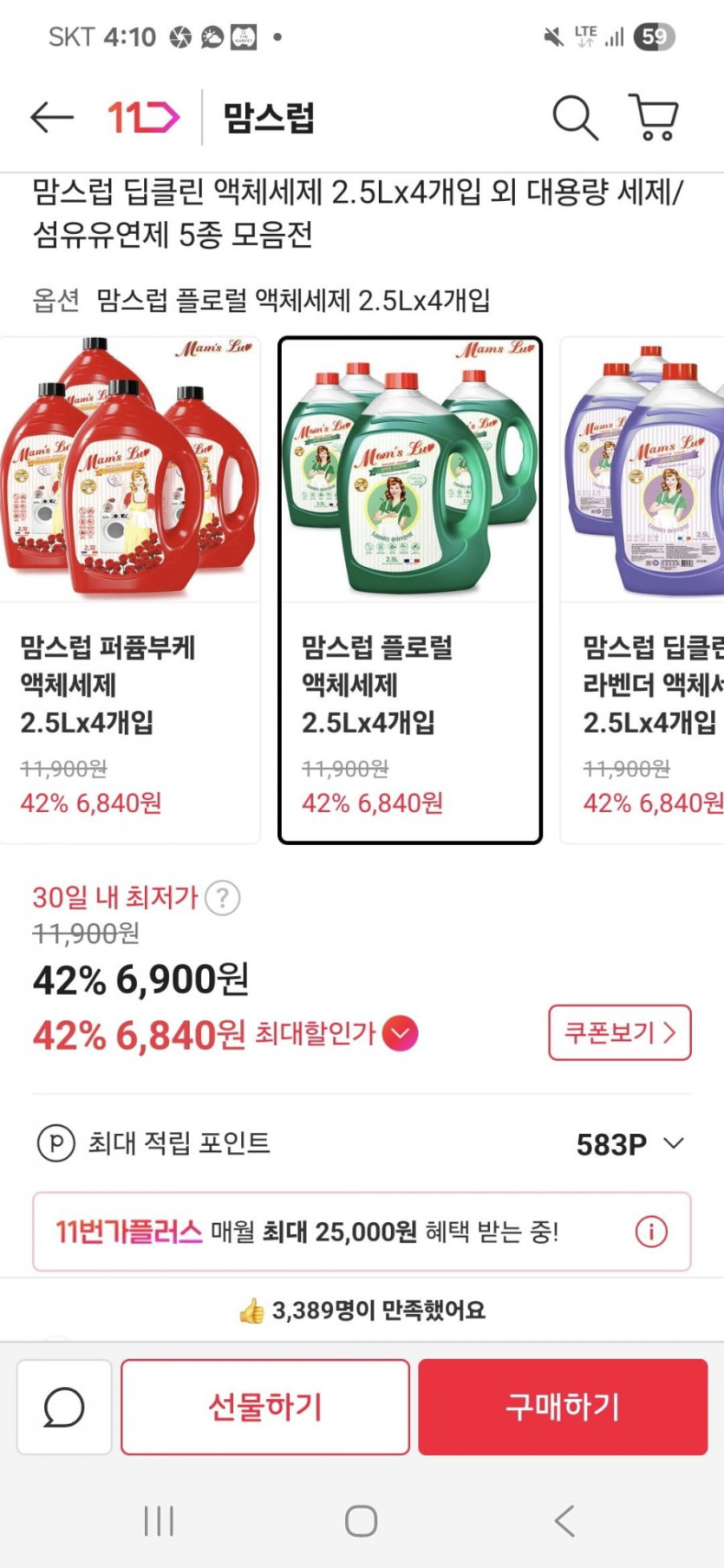
Task: Open the 30일 내 최저가 help icon
Action: tap(223, 898)
